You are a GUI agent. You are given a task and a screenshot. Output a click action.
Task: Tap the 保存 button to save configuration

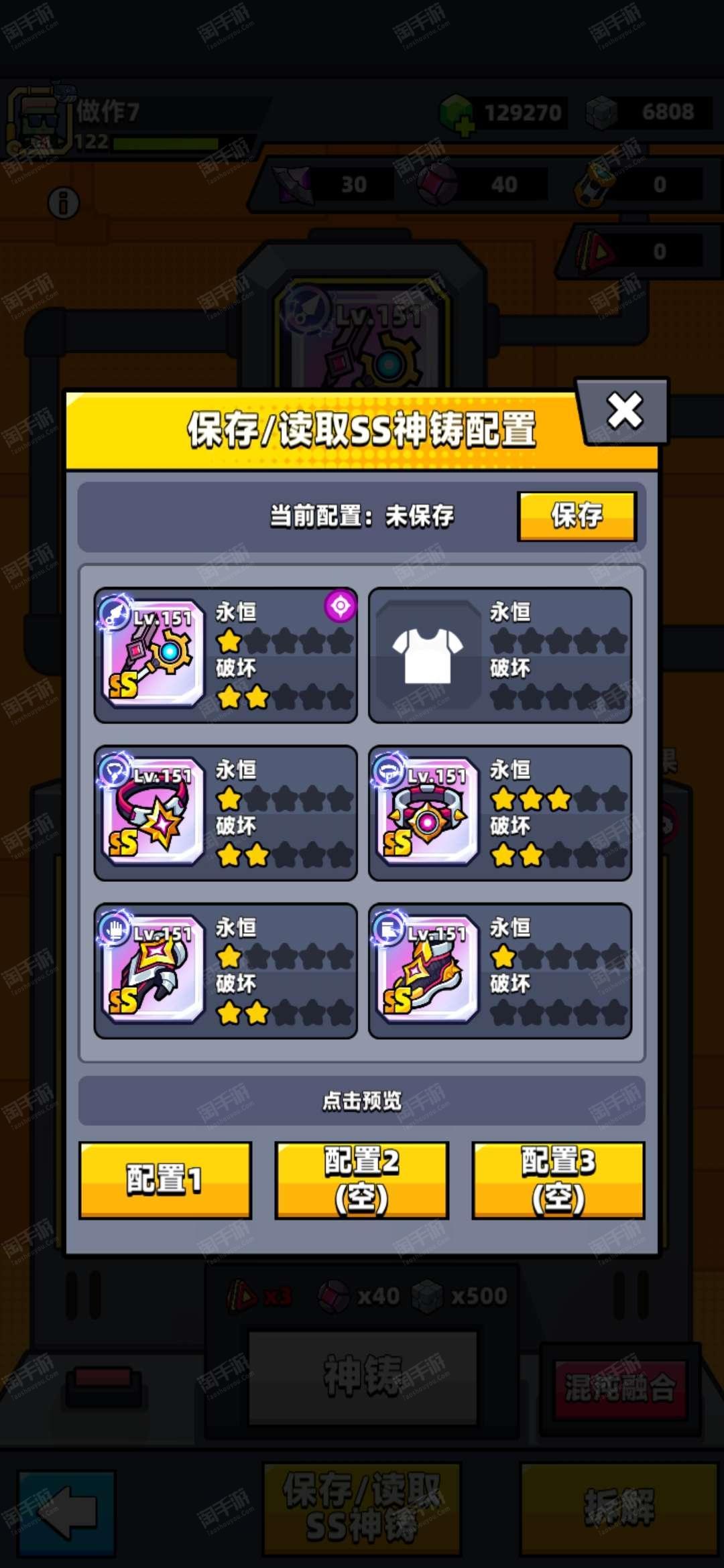click(577, 516)
